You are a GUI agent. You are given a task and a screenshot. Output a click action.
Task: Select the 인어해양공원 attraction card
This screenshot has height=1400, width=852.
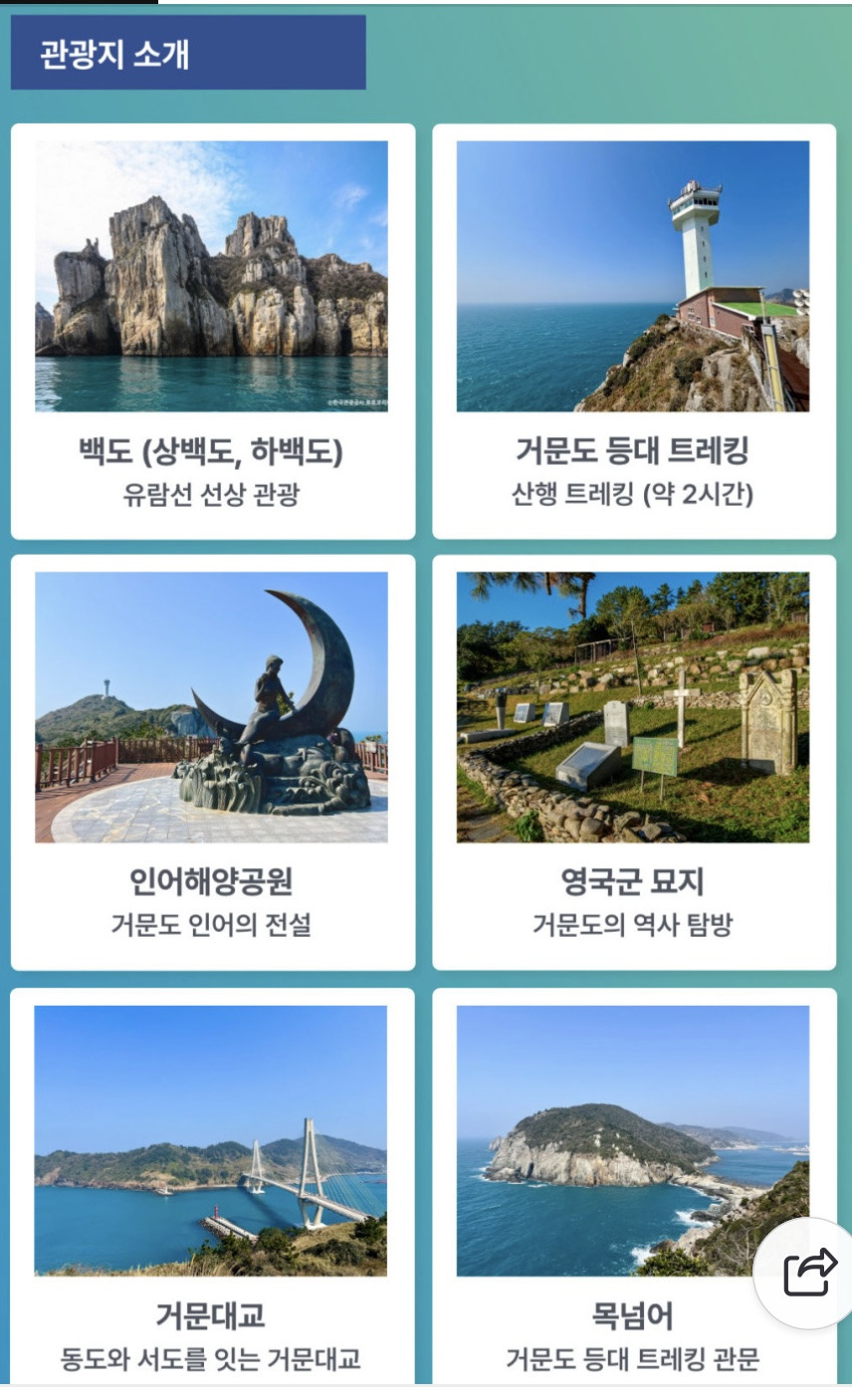(212, 762)
